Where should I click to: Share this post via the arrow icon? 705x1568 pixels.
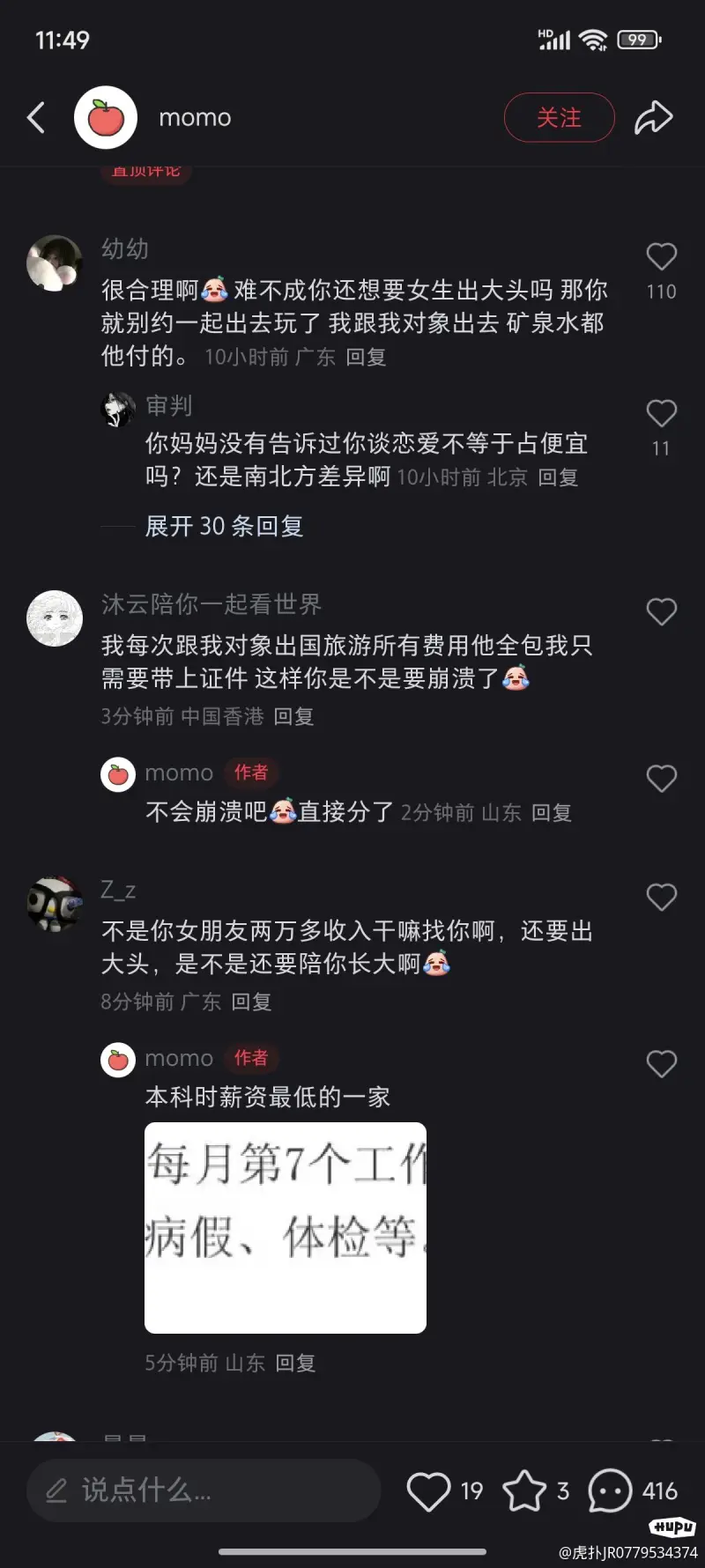[x=654, y=117]
